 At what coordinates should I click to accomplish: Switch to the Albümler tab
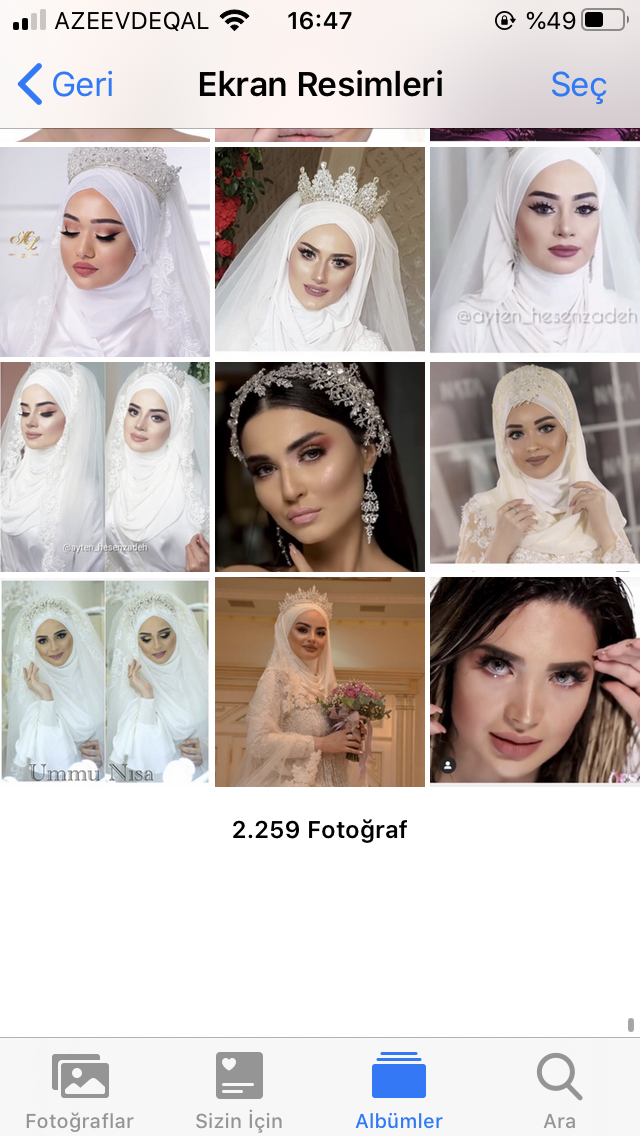coord(399,1091)
